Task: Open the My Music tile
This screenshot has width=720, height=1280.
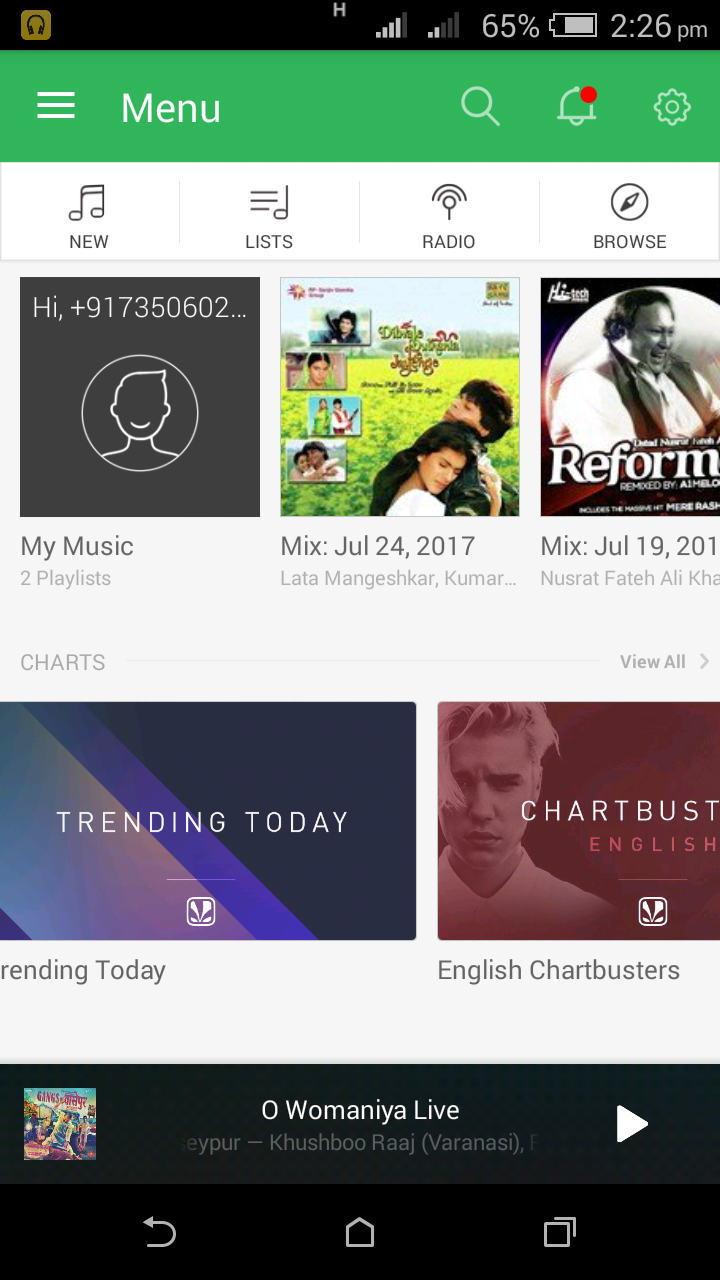Action: pos(140,397)
